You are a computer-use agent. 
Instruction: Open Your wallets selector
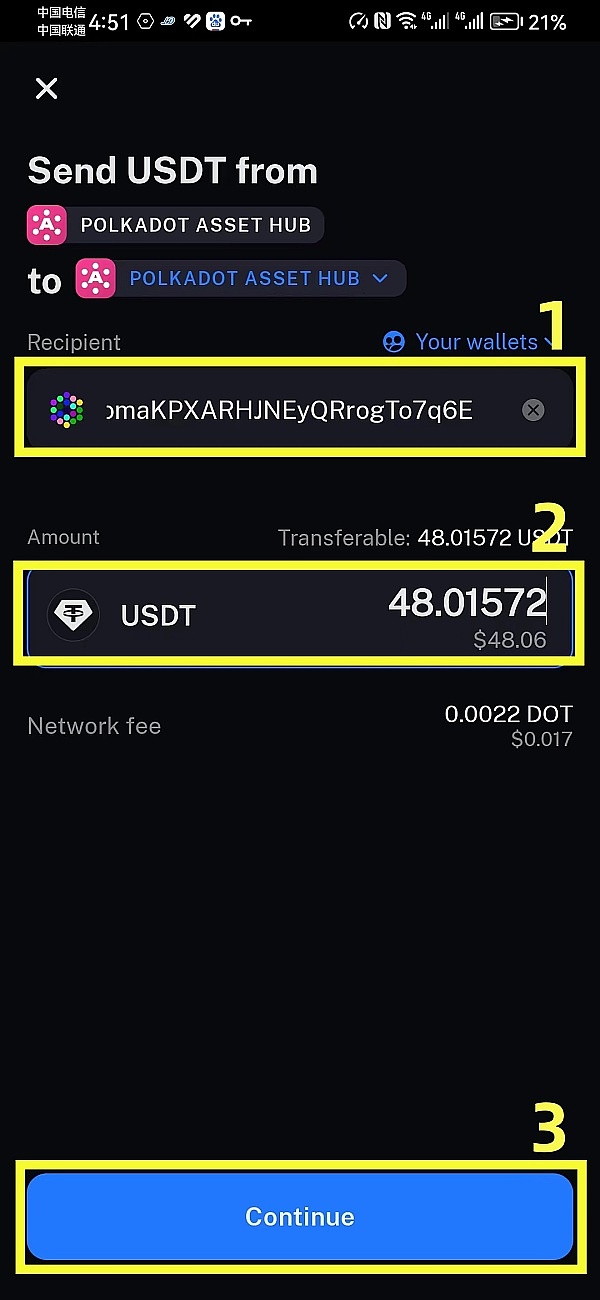tap(466, 342)
